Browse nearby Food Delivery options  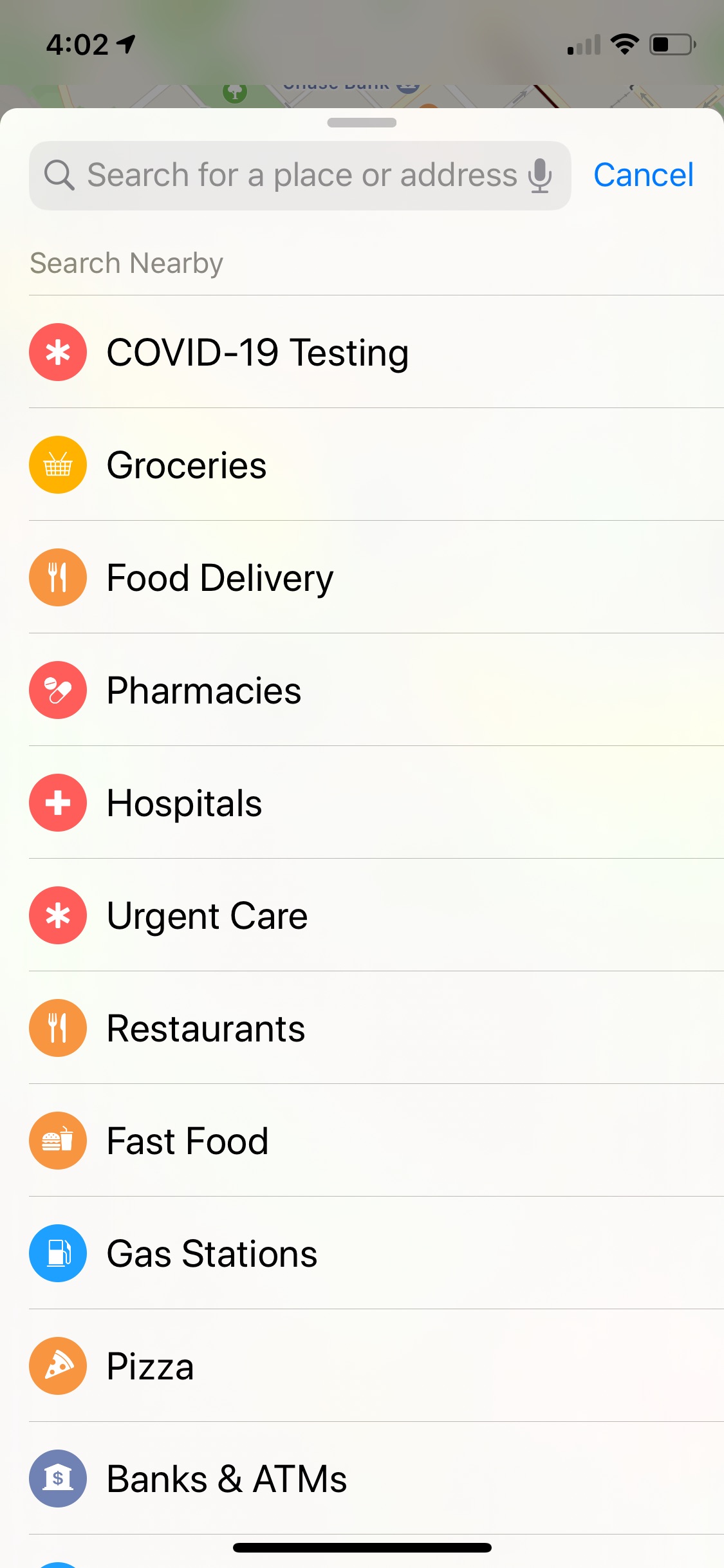tap(220, 577)
